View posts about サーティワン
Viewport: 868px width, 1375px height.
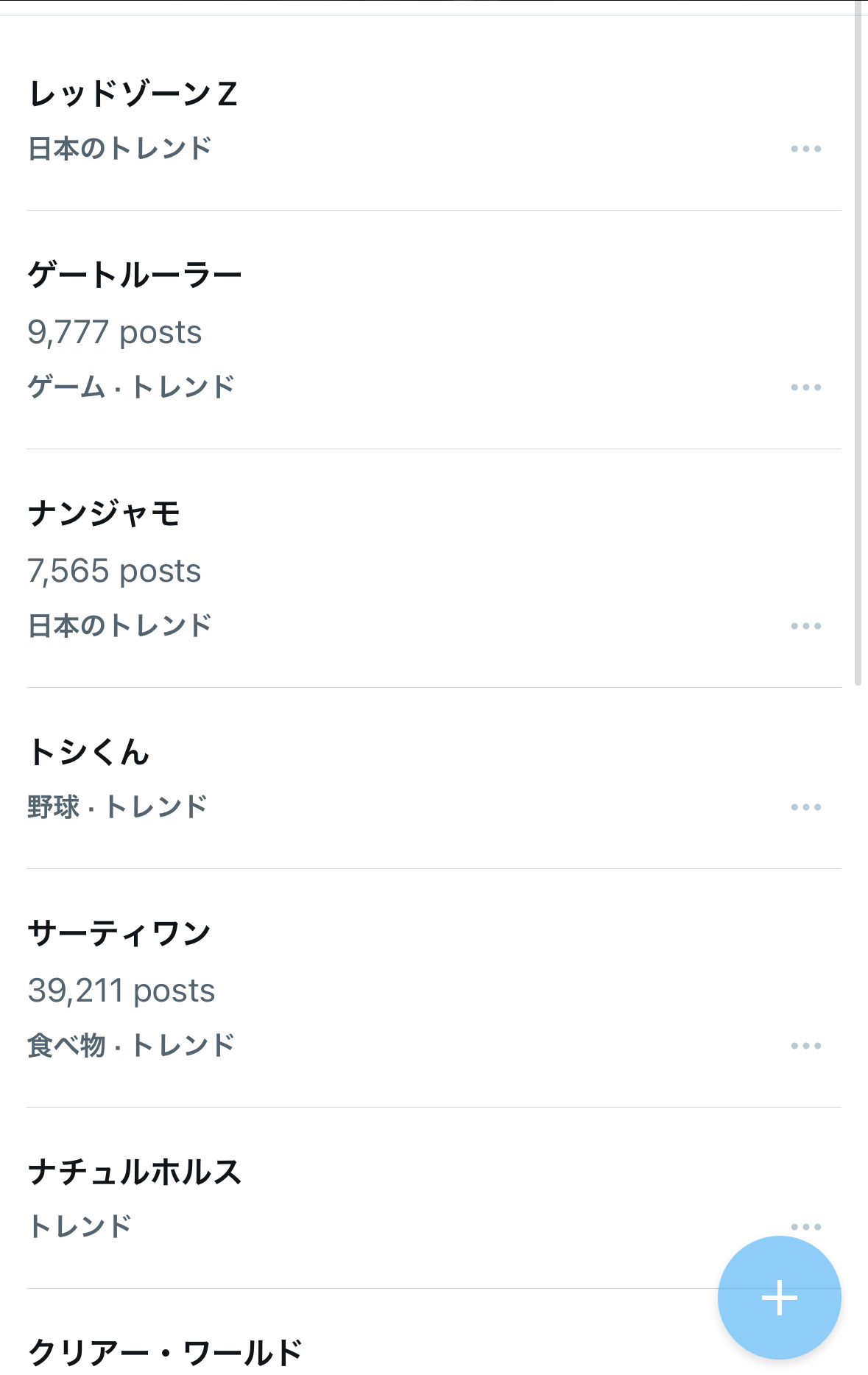point(119,934)
